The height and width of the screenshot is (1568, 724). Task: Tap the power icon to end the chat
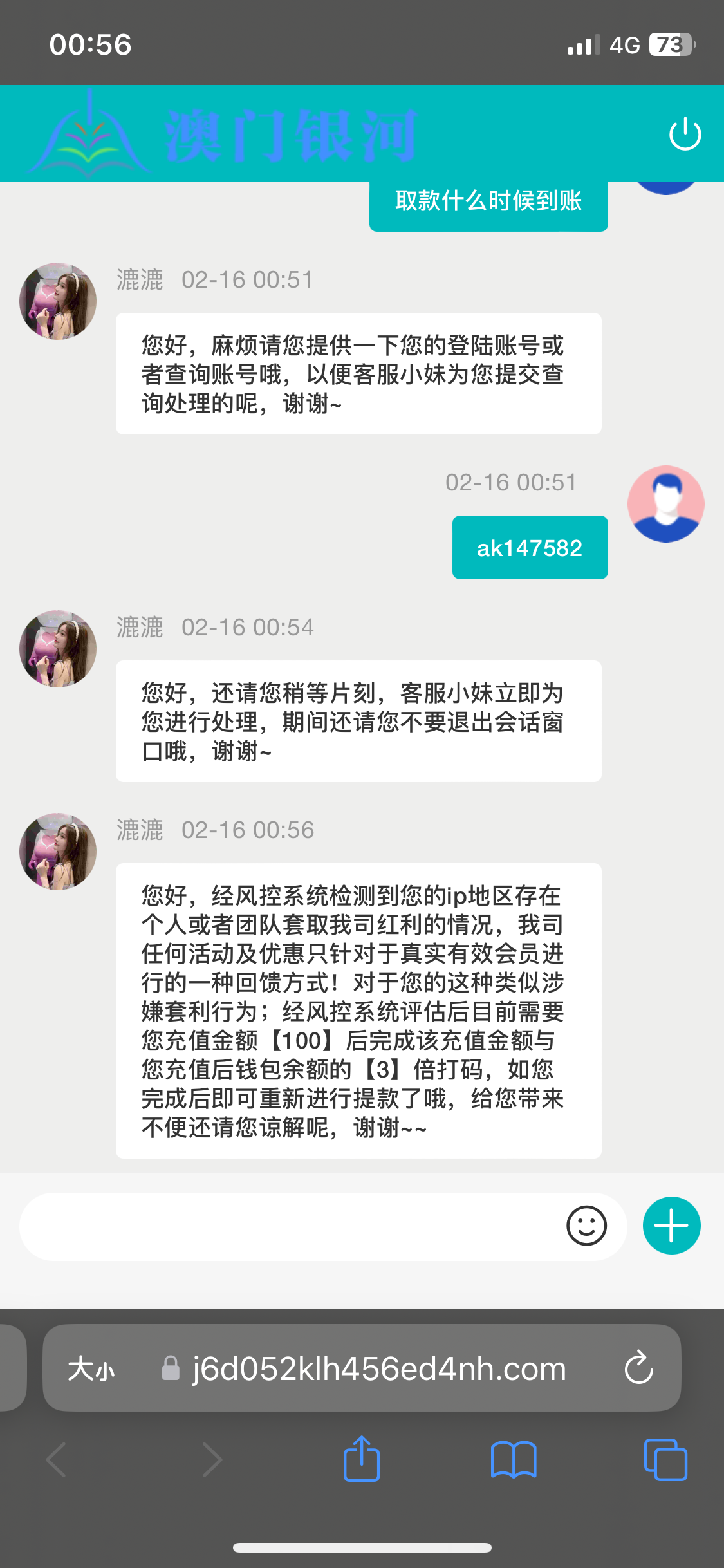click(685, 134)
